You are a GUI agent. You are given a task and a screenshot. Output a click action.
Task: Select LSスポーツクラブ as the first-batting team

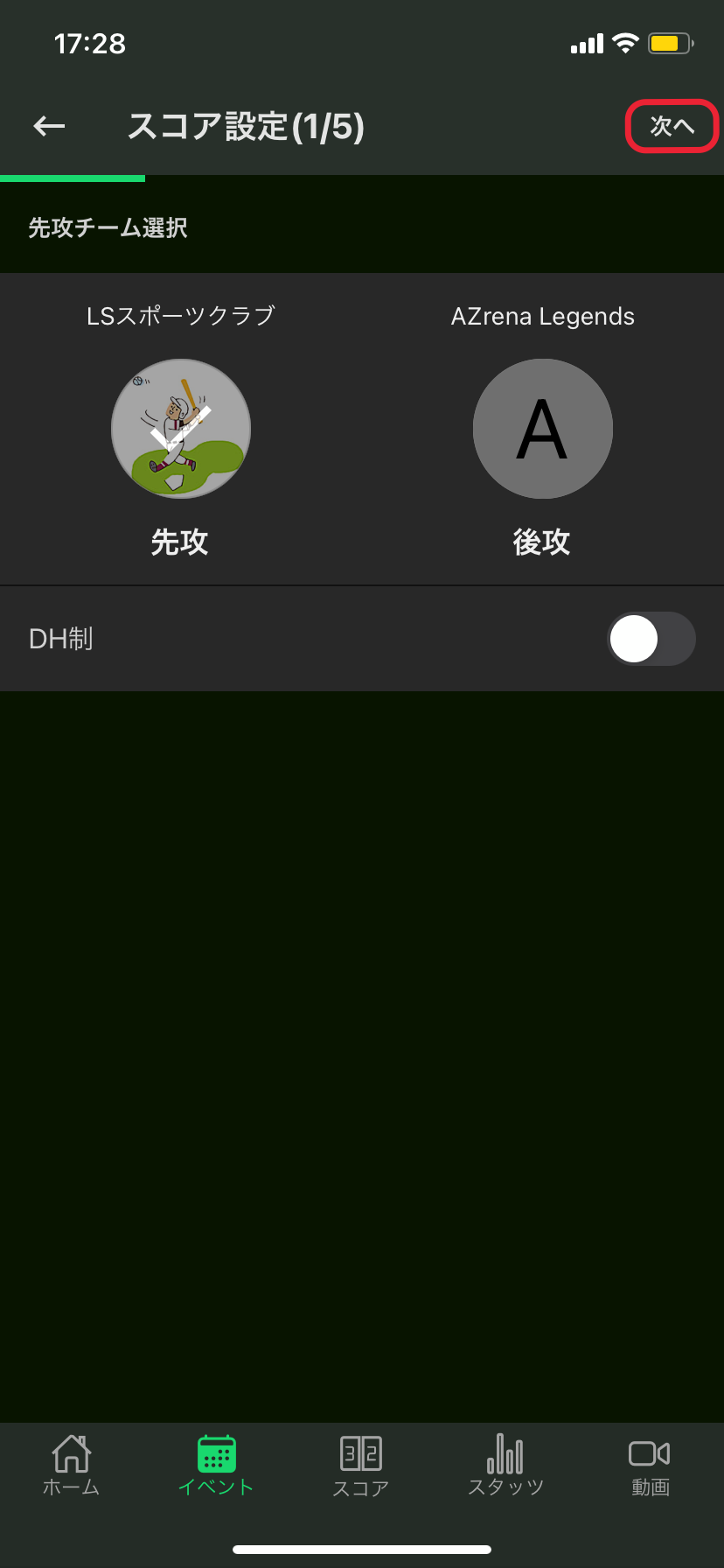(181, 429)
